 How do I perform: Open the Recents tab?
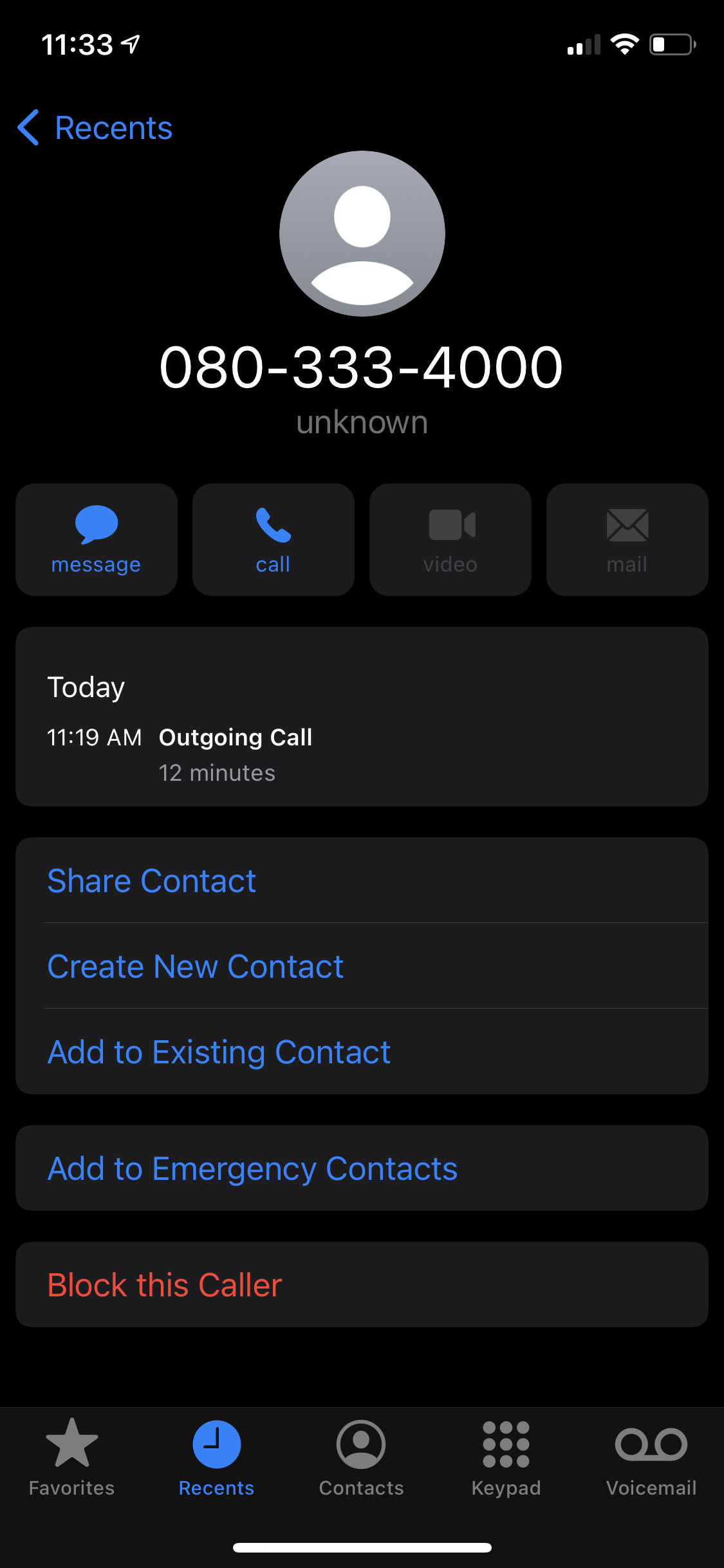[217, 1459]
